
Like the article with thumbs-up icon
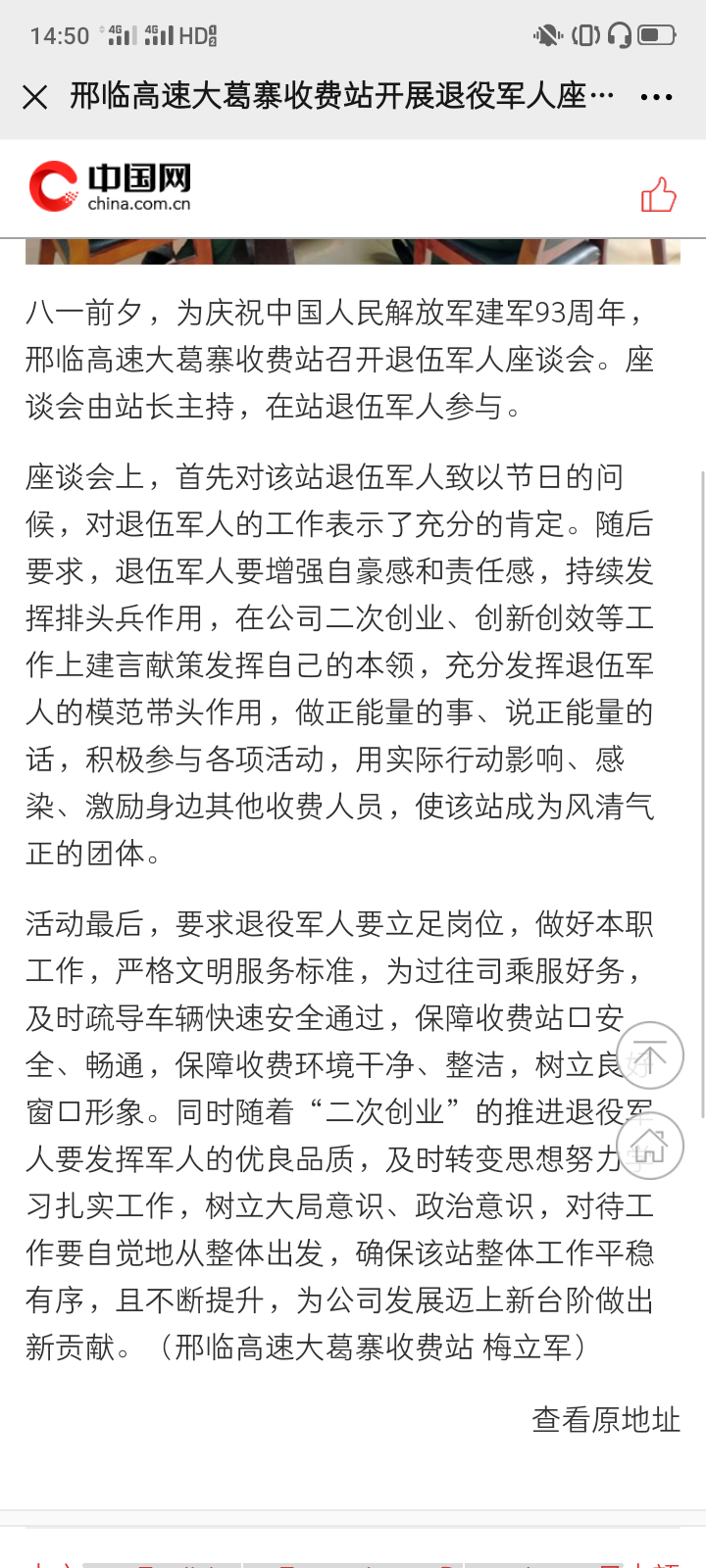pos(659,194)
